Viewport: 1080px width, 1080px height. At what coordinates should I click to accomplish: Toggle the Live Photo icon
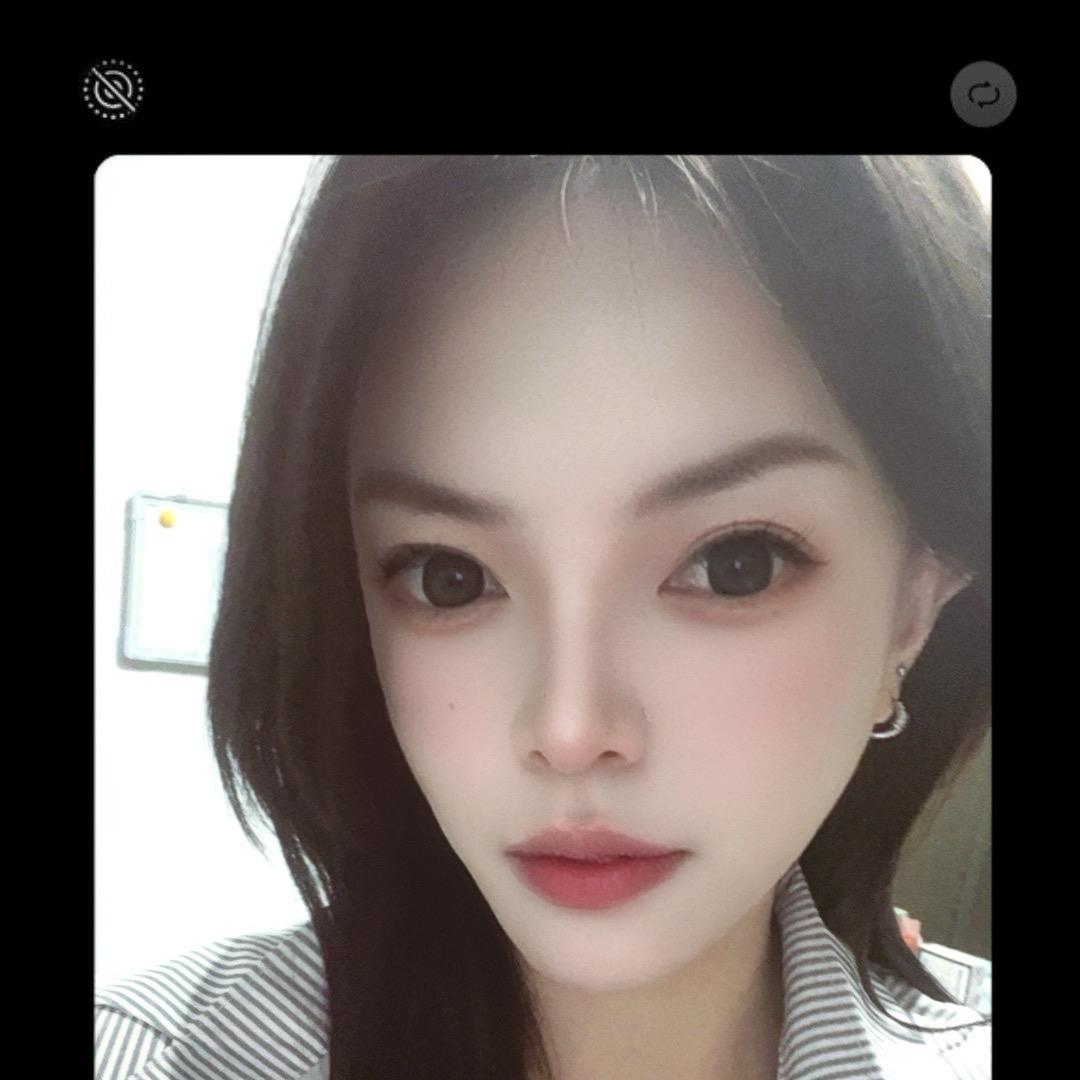[113, 90]
